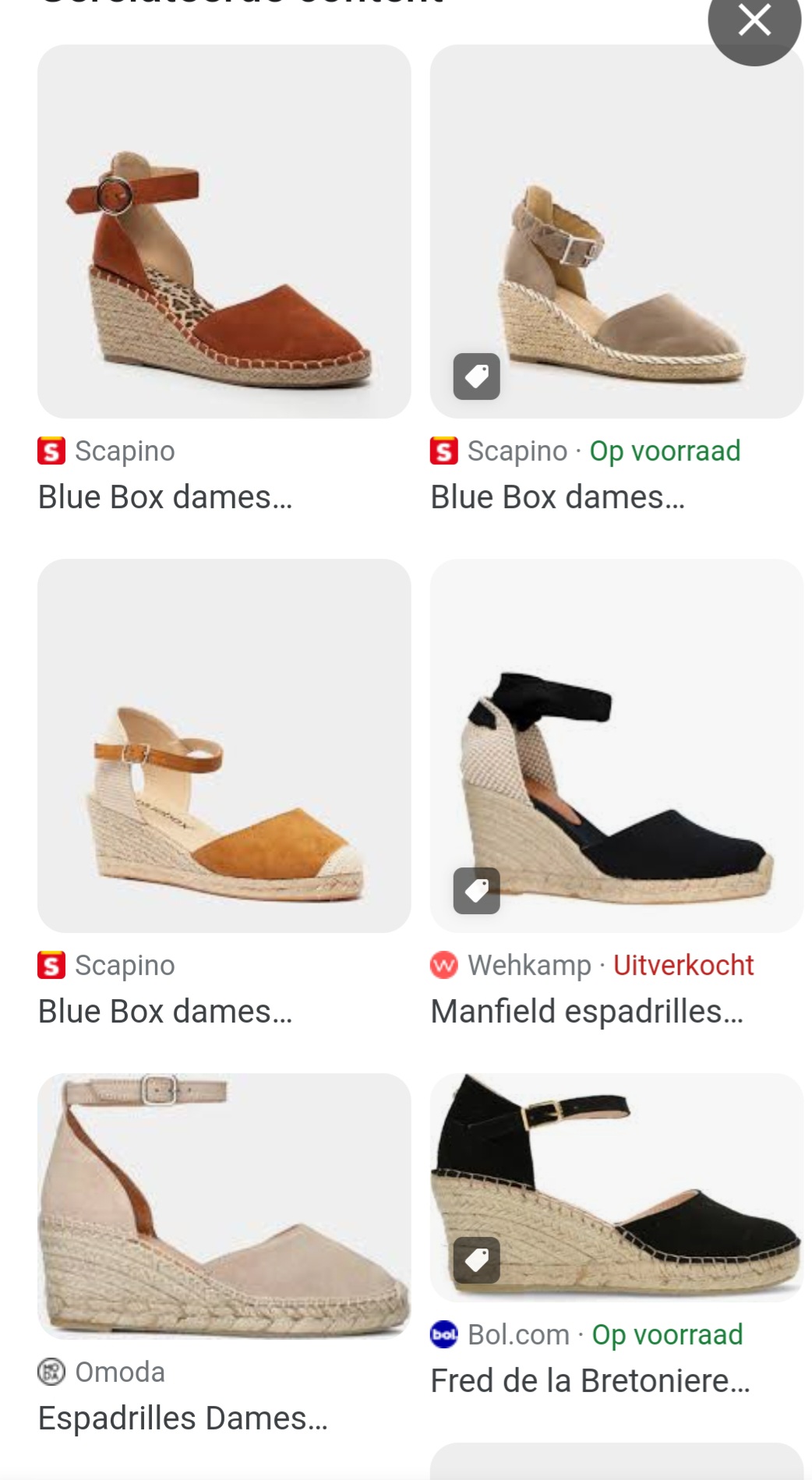The image size is (812, 1480).
Task: View the Fred de la Bretoniere wedge on Bol.com
Action: (x=616, y=1187)
